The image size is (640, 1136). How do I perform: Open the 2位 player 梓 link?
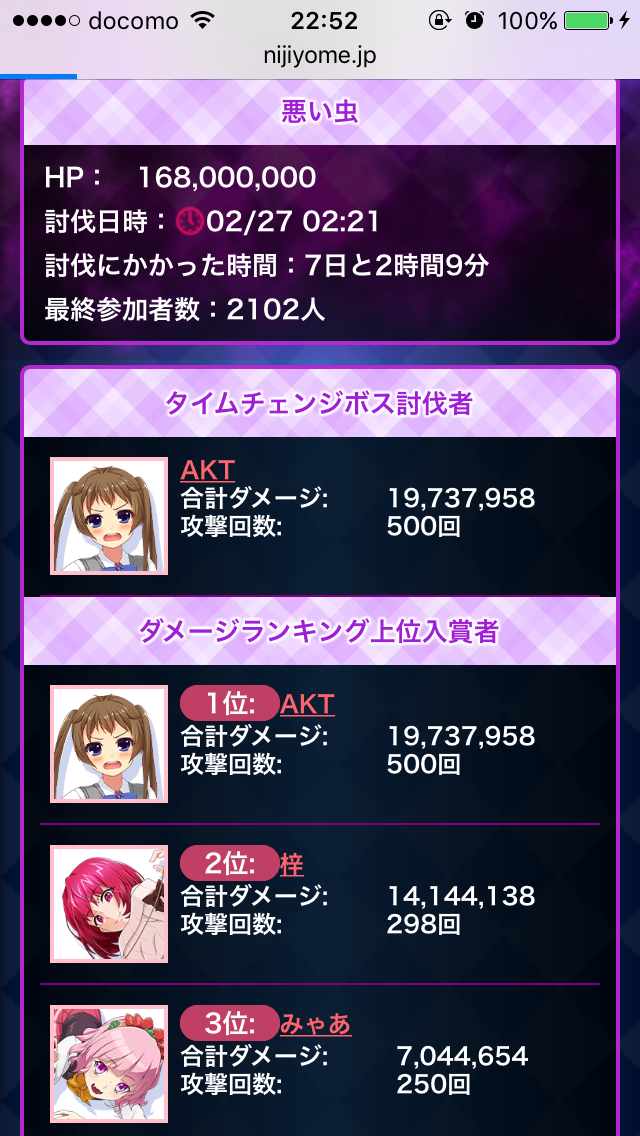point(291,864)
